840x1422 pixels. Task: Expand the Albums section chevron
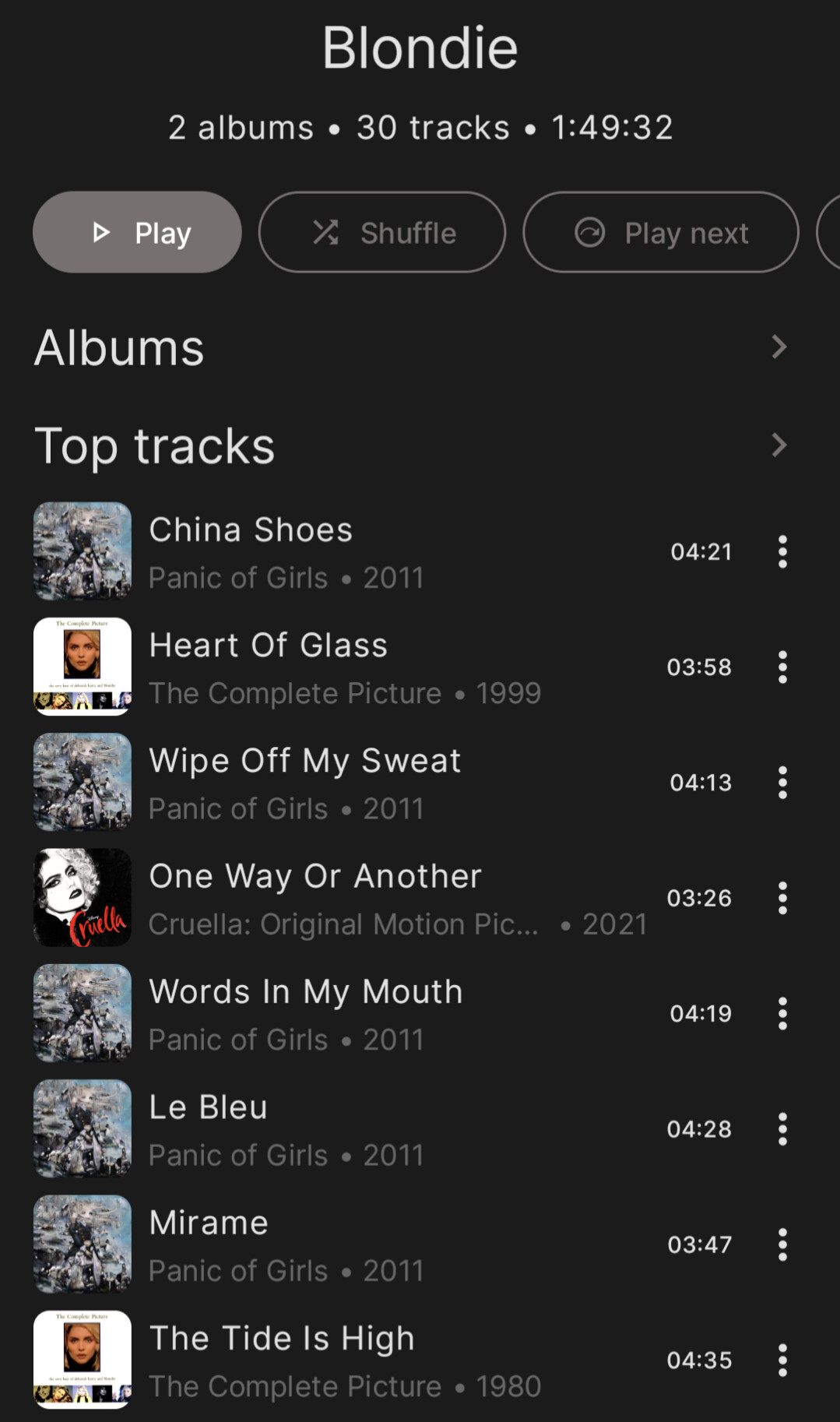coord(778,347)
